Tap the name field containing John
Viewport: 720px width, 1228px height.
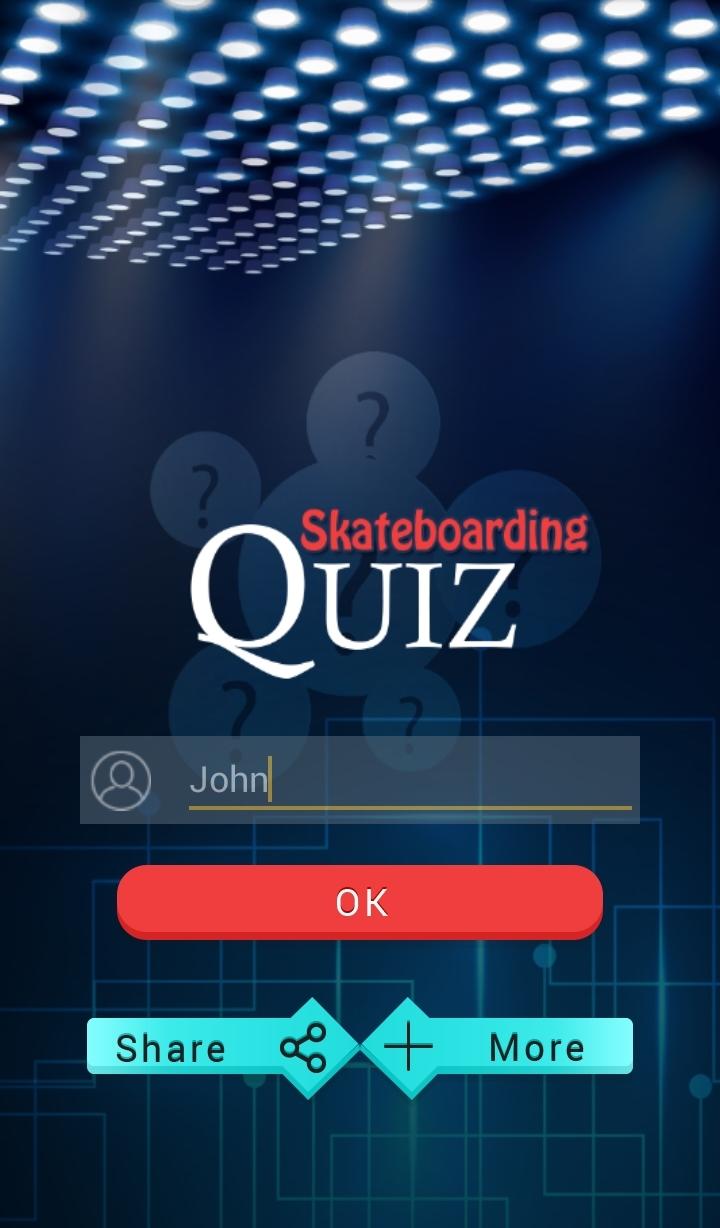[x=410, y=780]
